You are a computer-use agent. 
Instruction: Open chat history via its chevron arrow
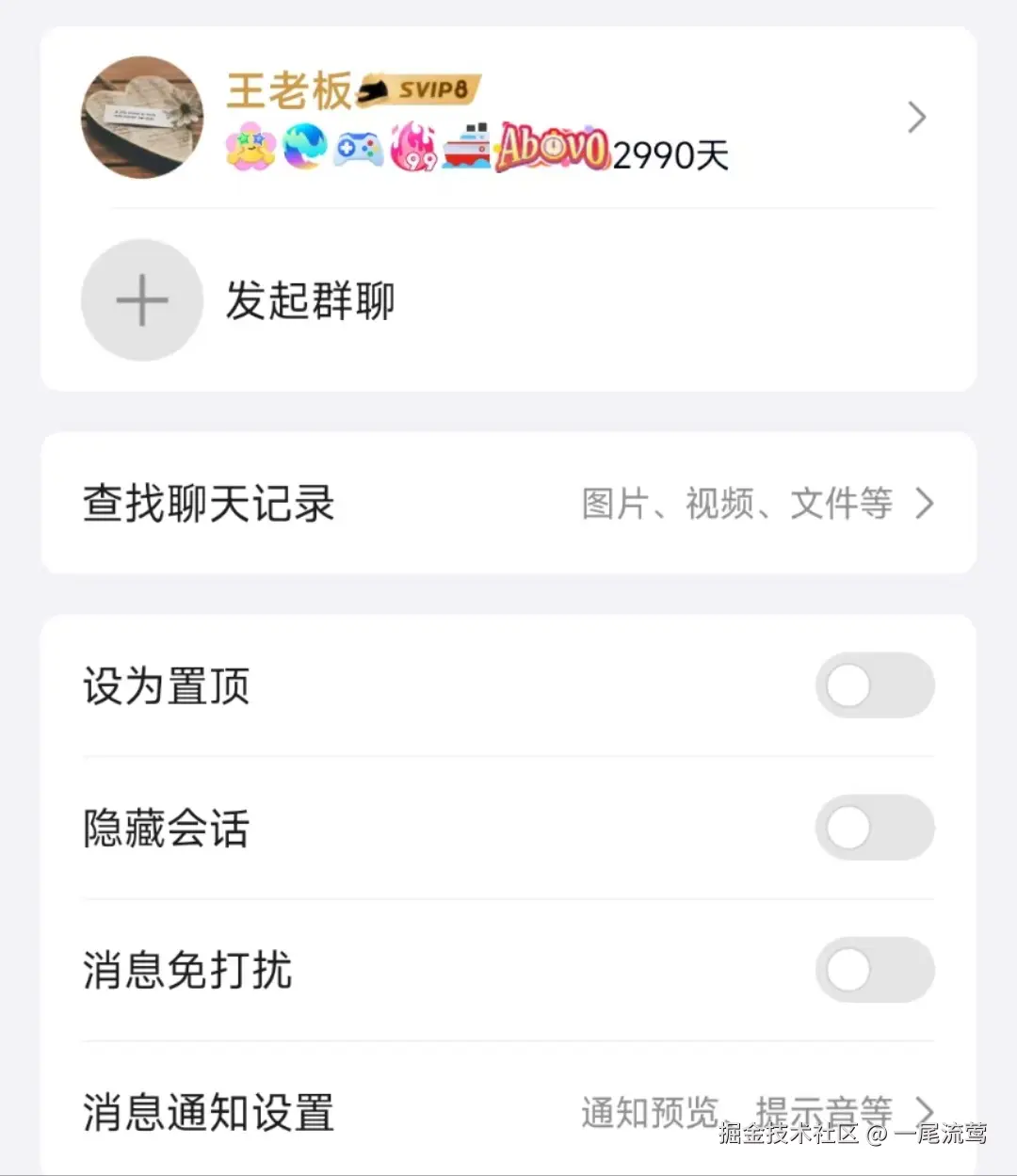tap(926, 504)
